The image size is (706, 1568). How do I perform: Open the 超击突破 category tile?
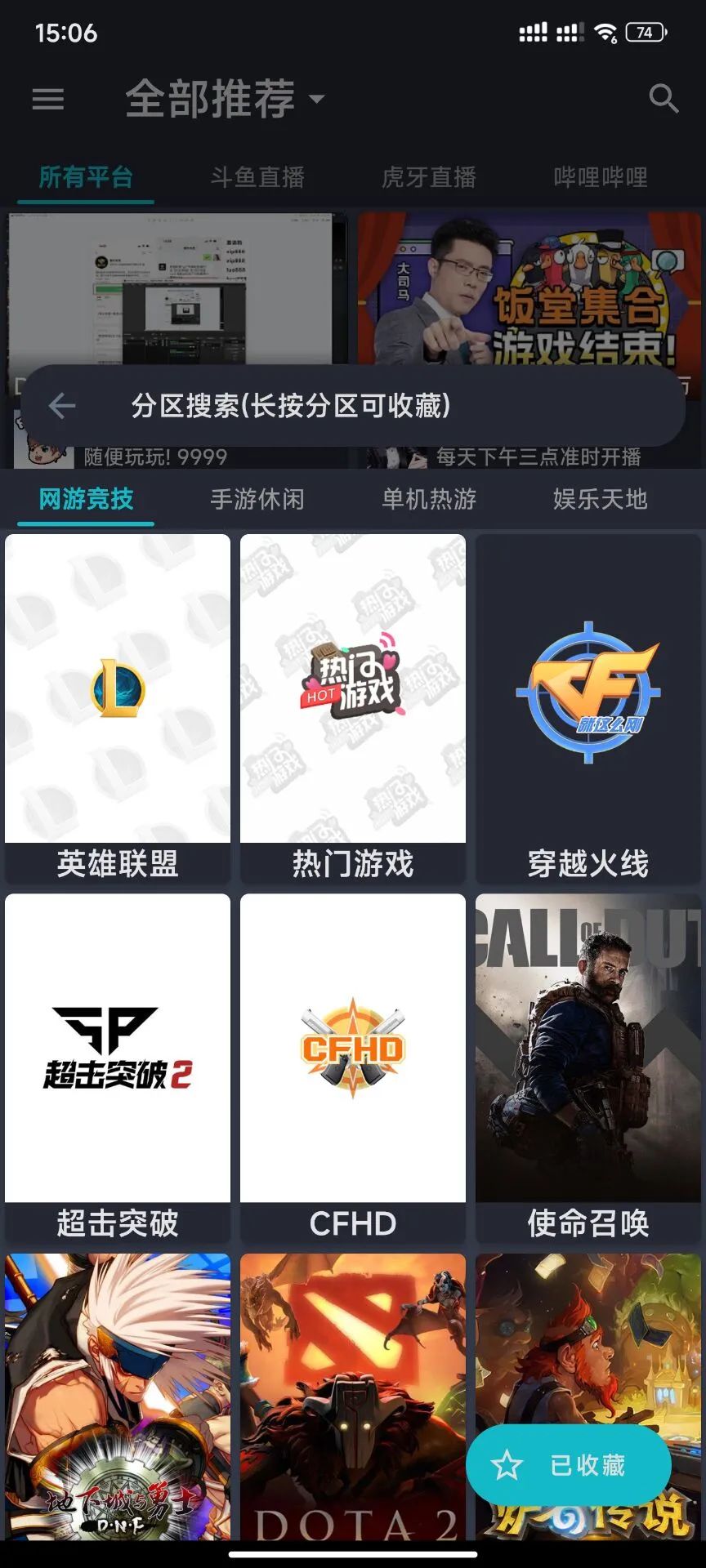click(x=118, y=1067)
